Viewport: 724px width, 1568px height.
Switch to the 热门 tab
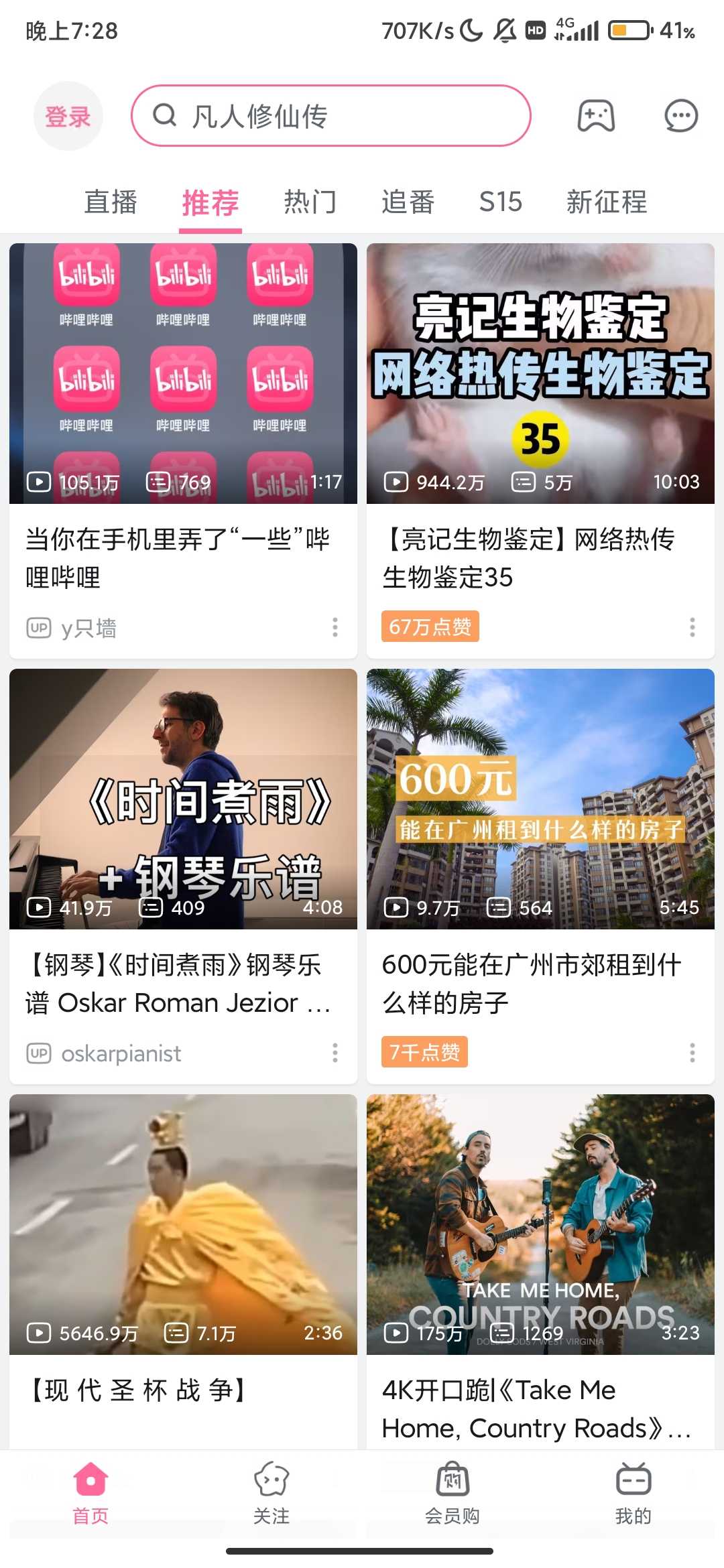pyautogui.click(x=310, y=202)
